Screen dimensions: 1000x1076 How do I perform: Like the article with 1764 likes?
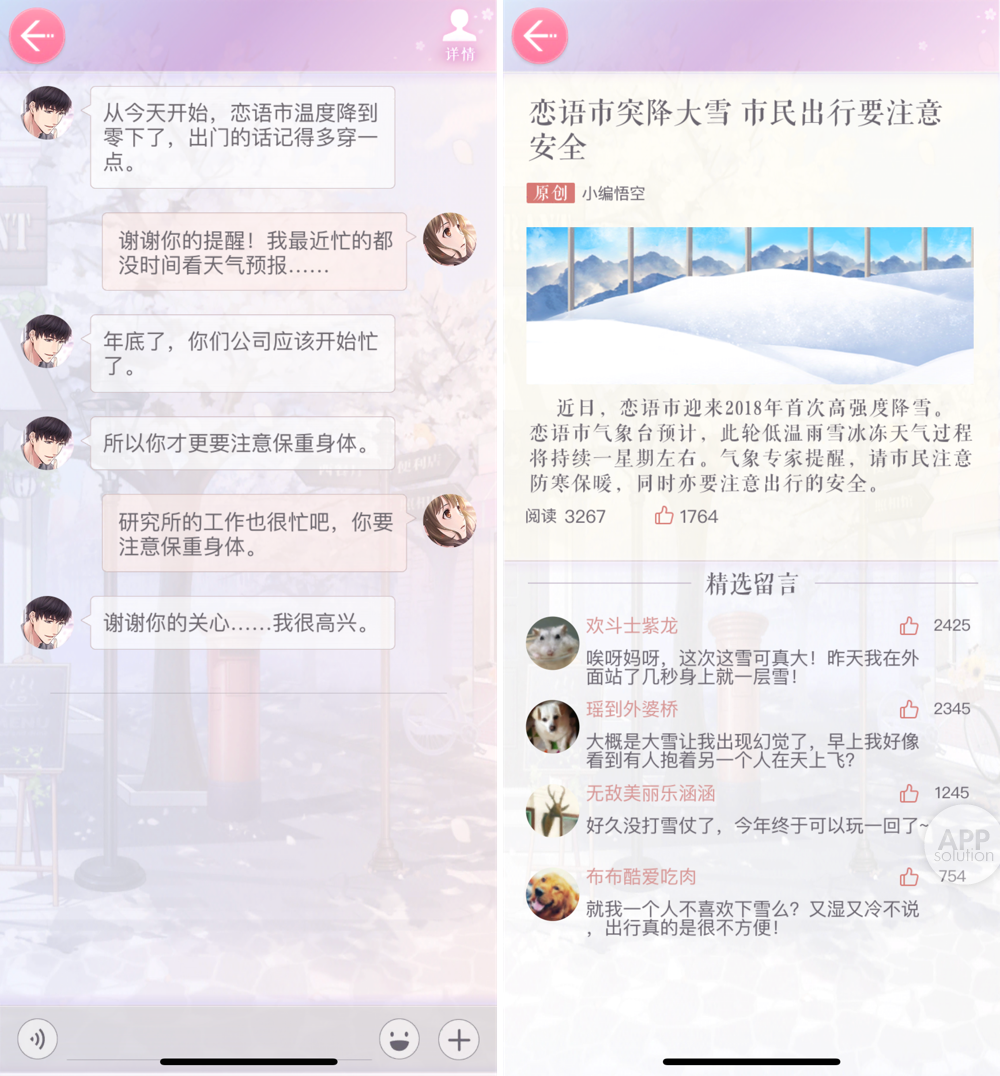[x=664, y=516]
